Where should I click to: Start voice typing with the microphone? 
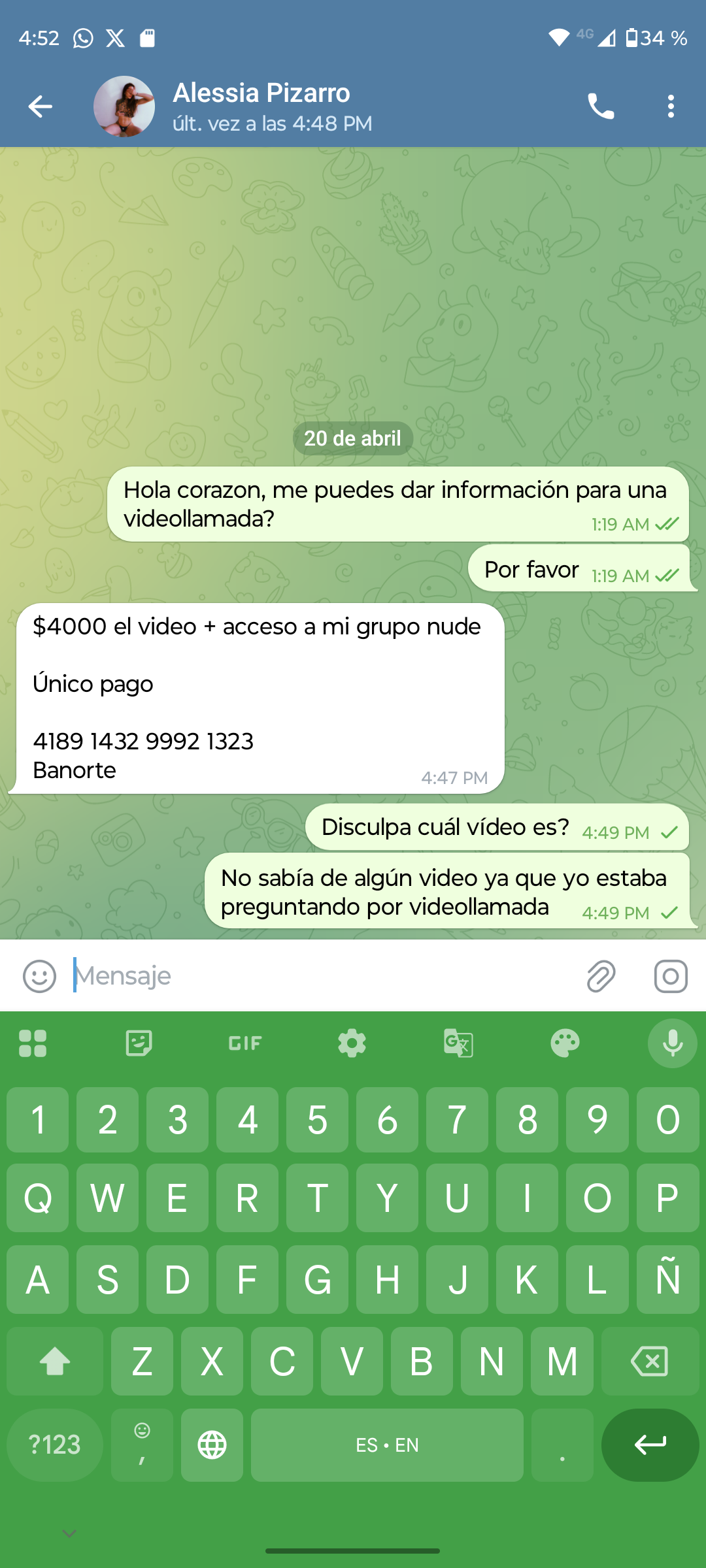672,1043
